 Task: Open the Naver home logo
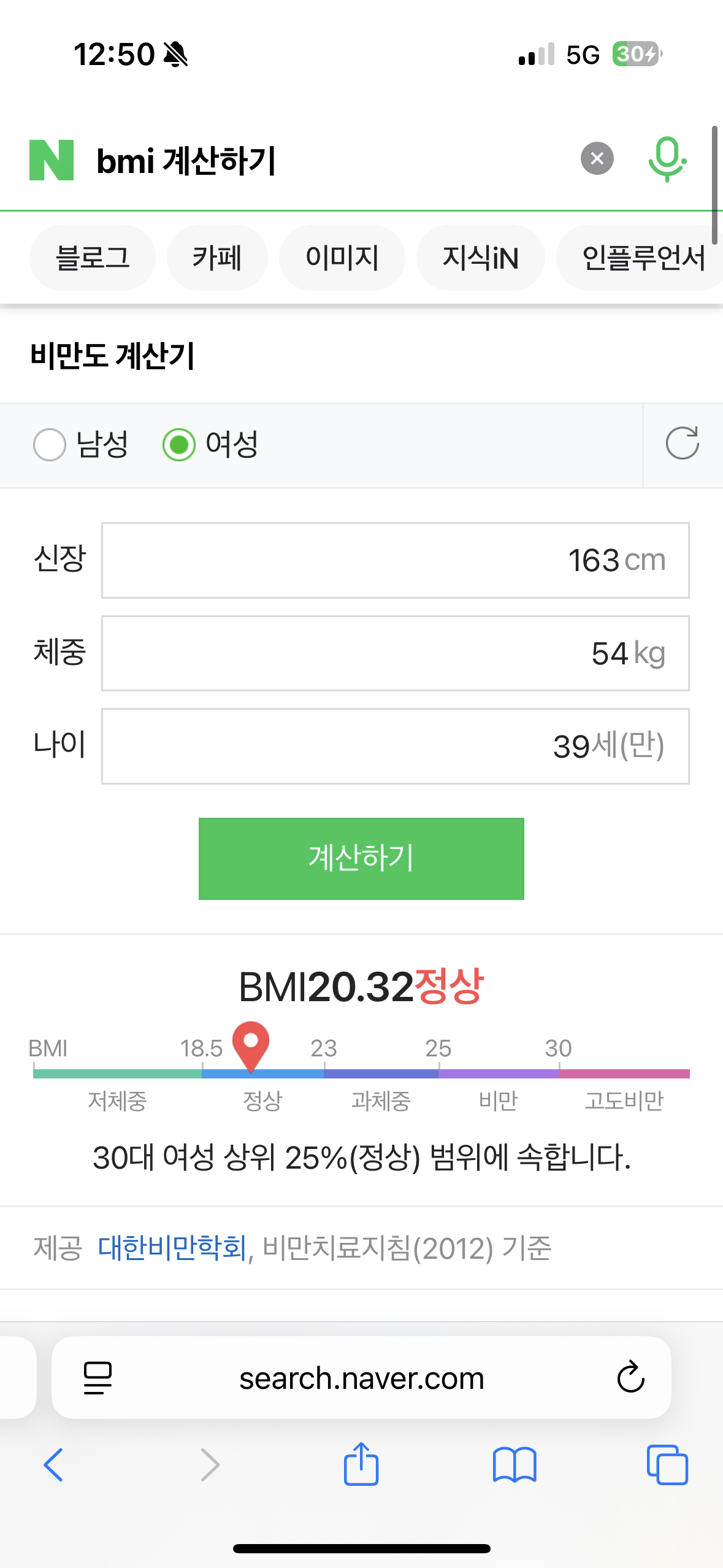coord(52,160)
